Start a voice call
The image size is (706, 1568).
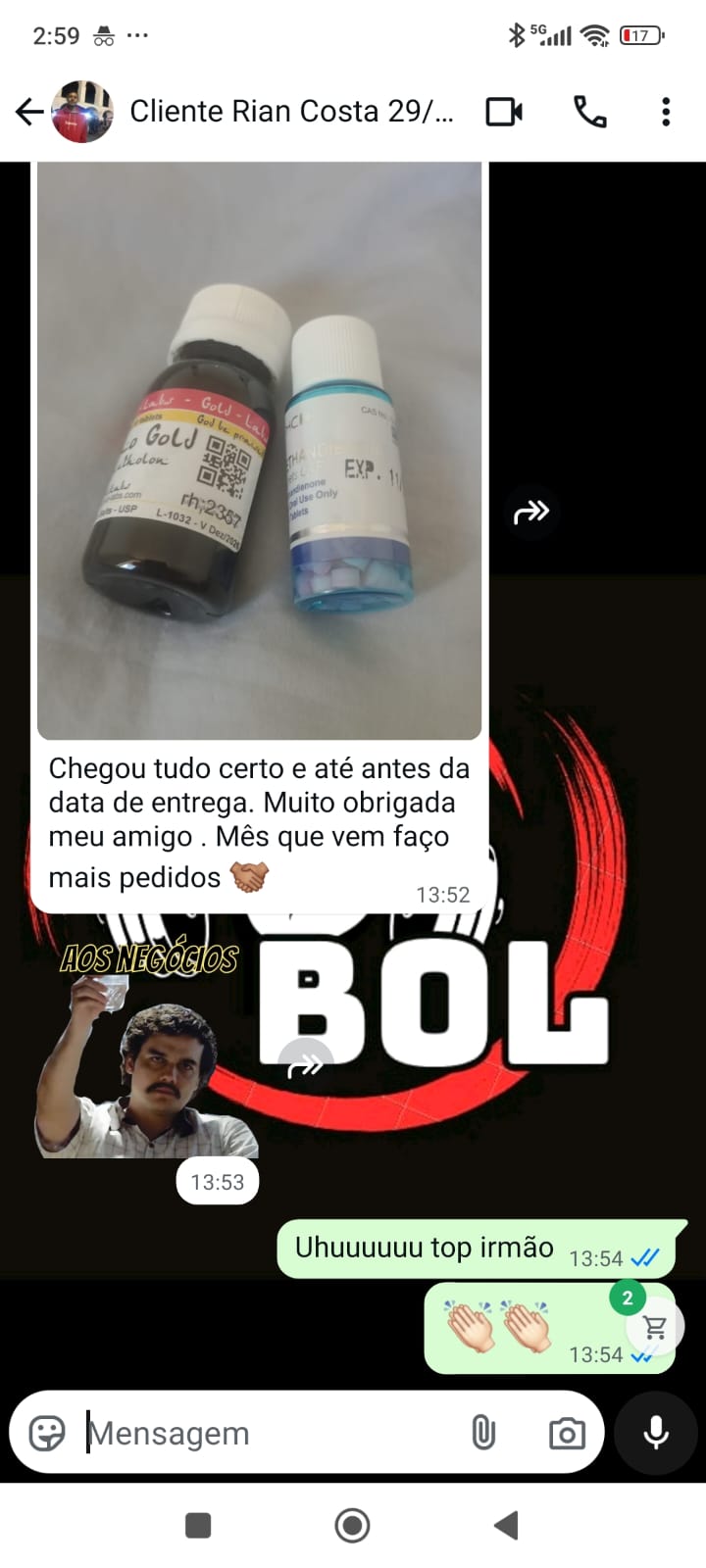click(589, 112)
